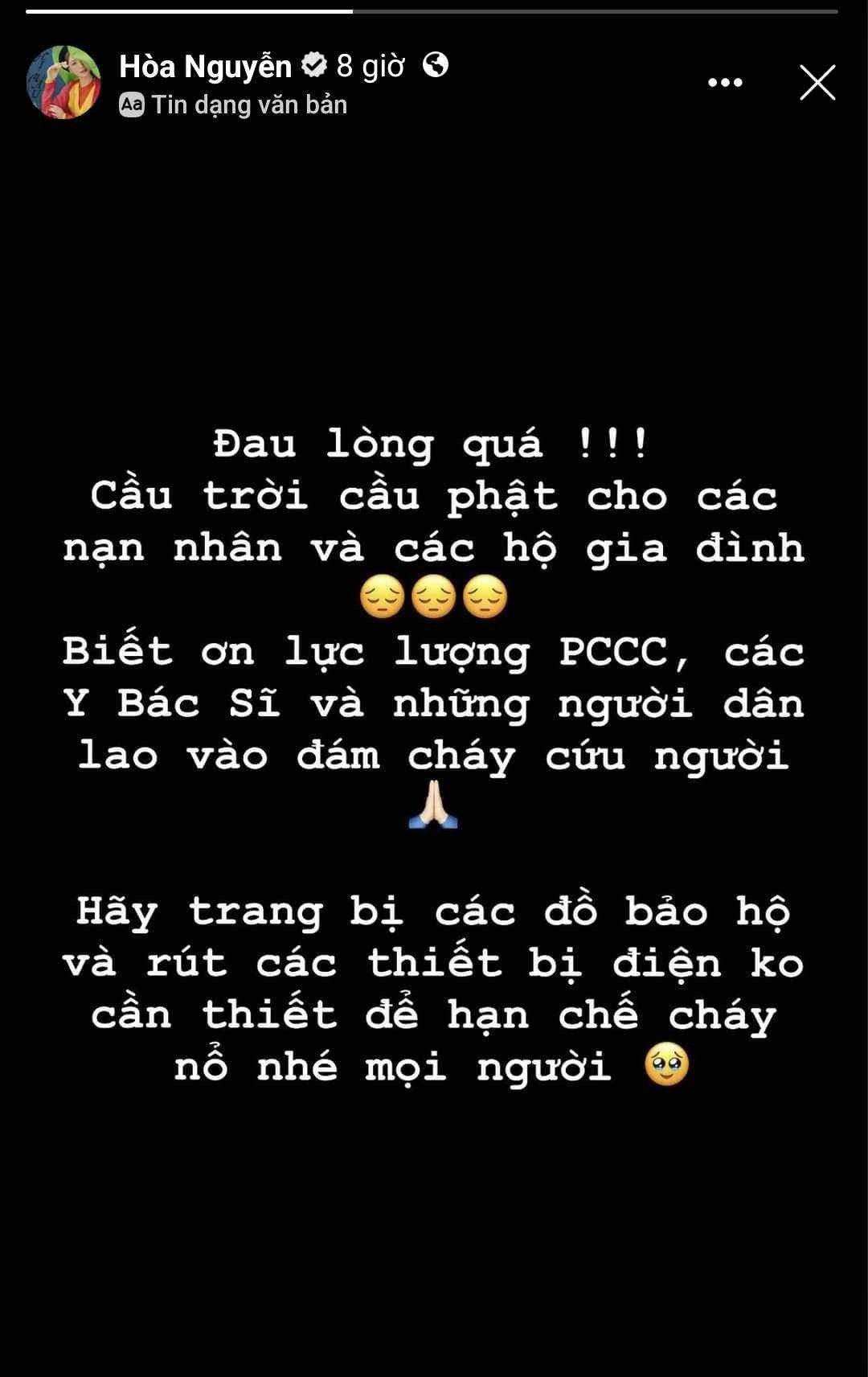Close the story viewer

[817, 83]
